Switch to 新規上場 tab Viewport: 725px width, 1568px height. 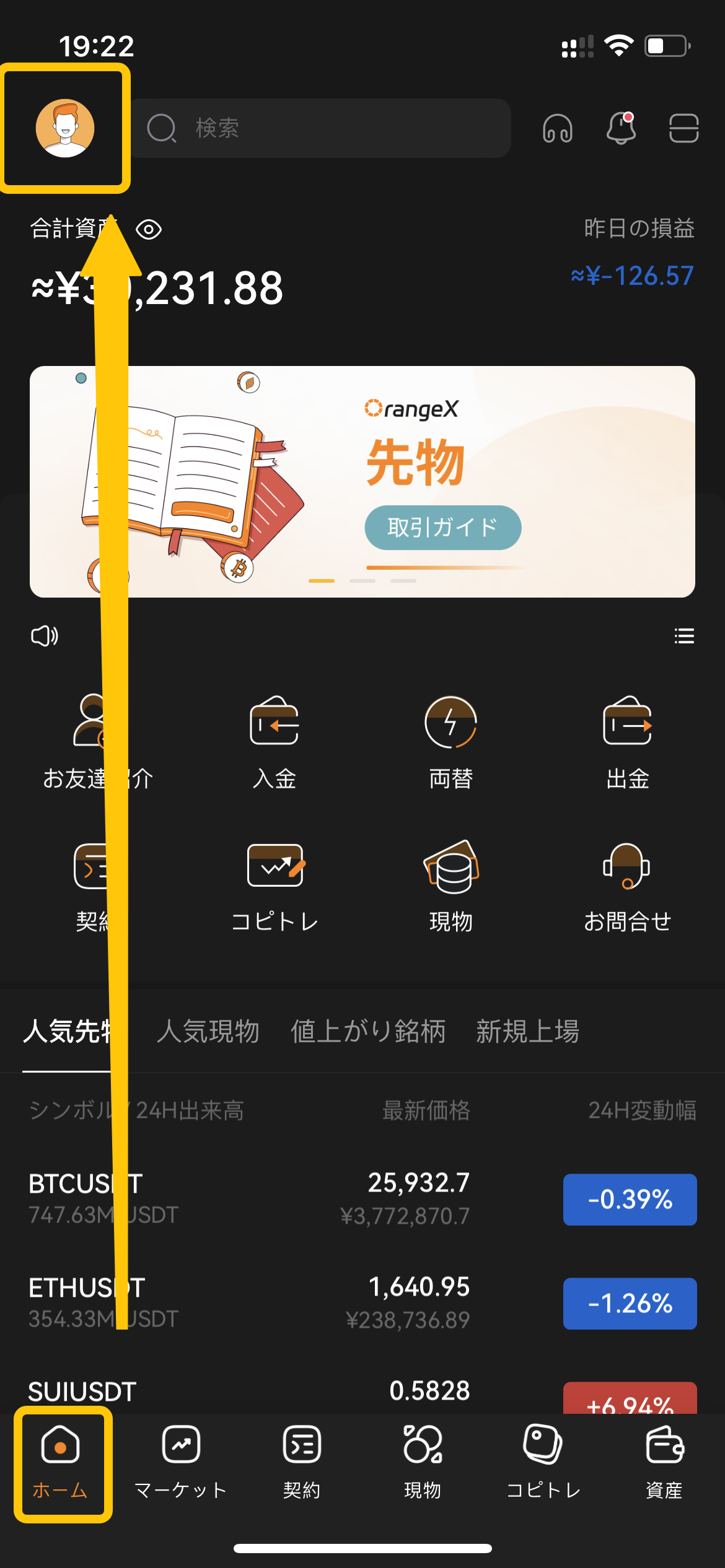527,1032
